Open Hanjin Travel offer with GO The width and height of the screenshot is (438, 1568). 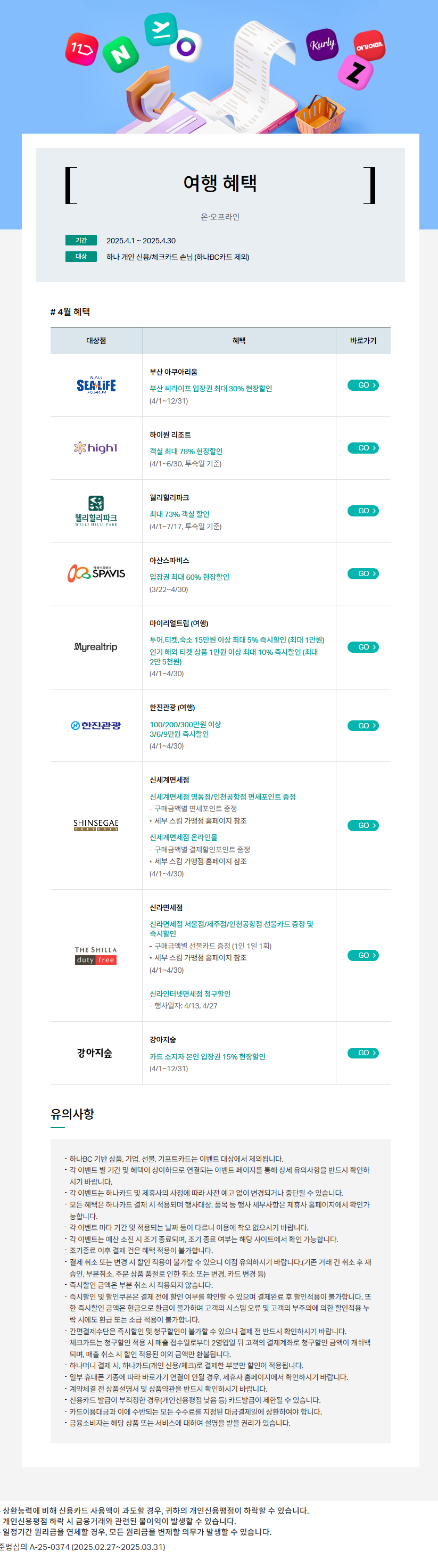tap(363, 726)
